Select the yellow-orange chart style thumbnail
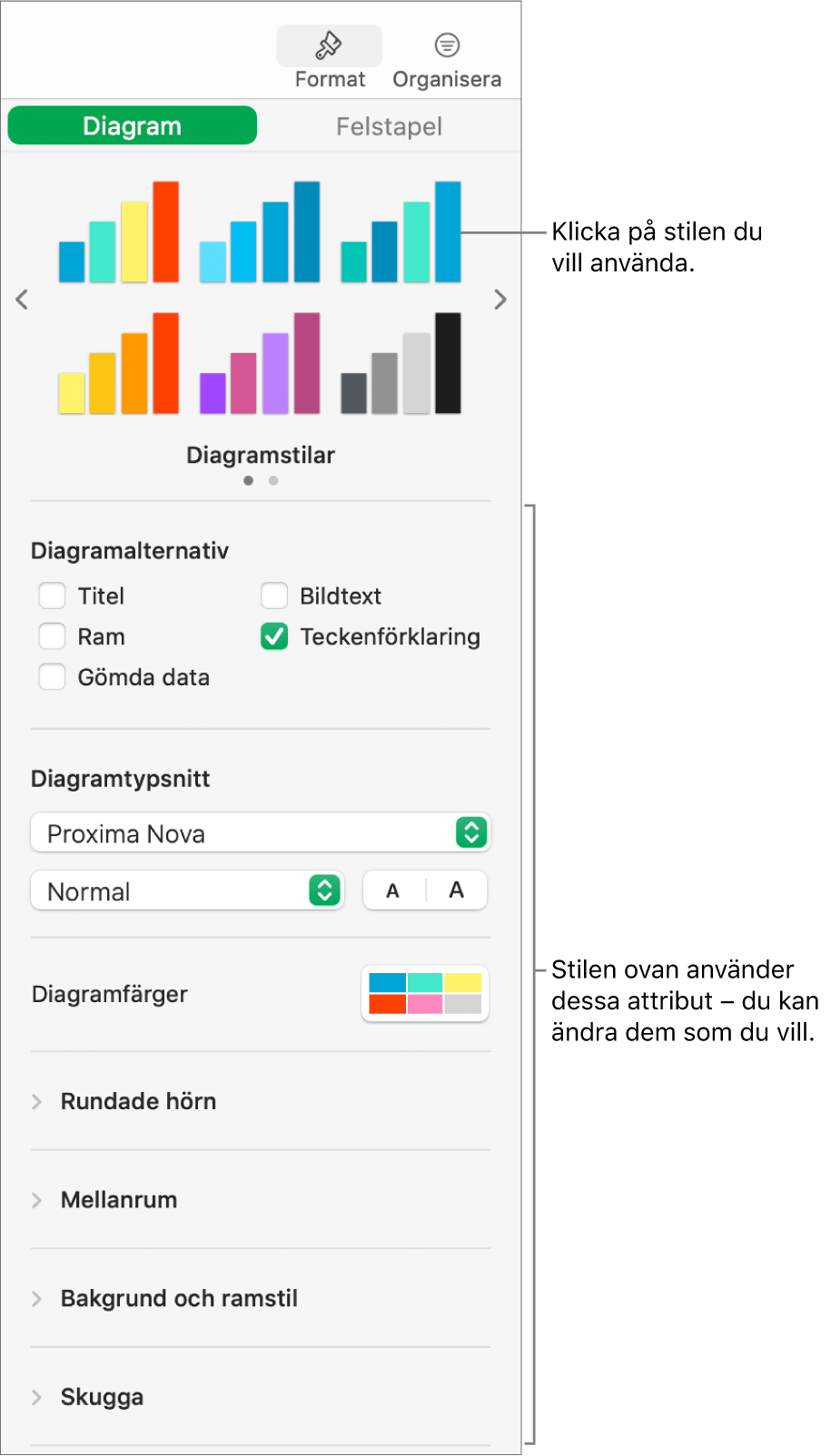831x1456 pixels. click(118, 363)
